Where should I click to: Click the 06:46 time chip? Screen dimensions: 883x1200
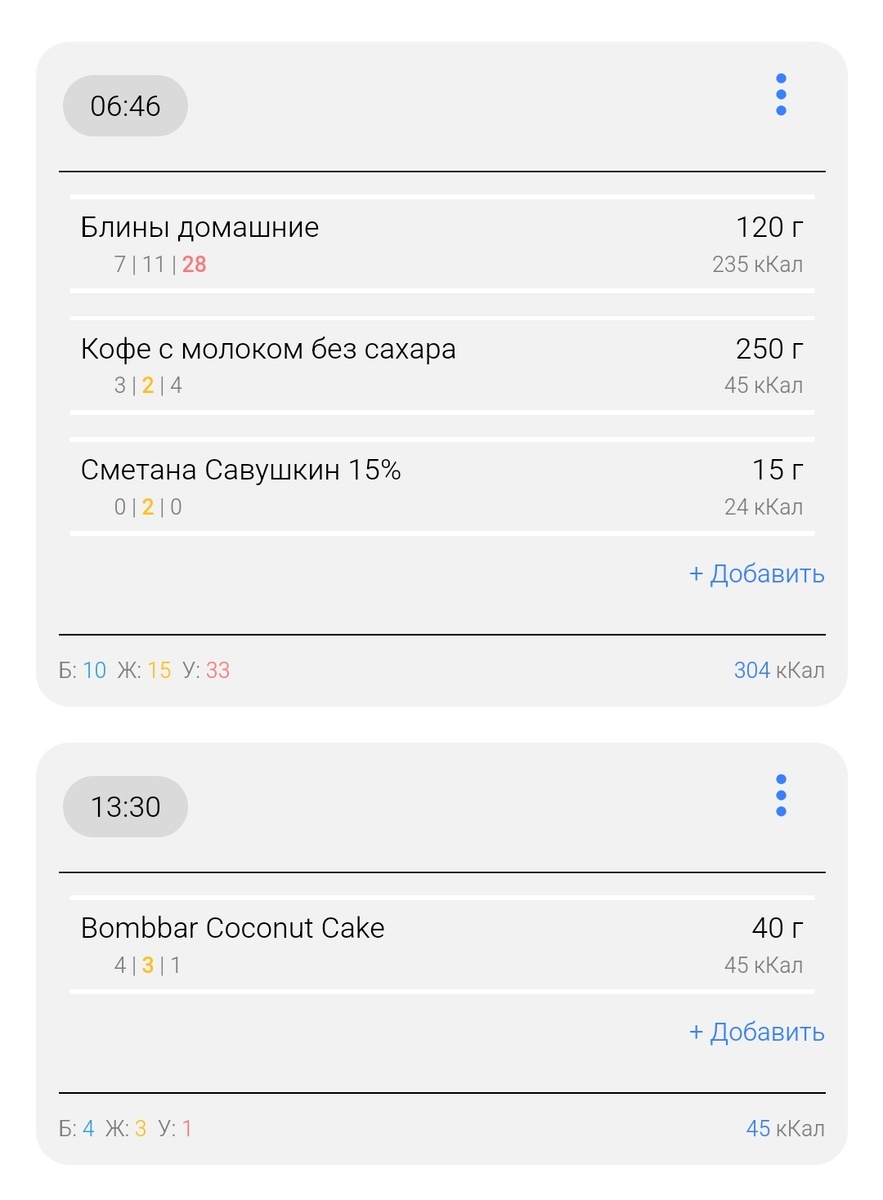[124, 105]
